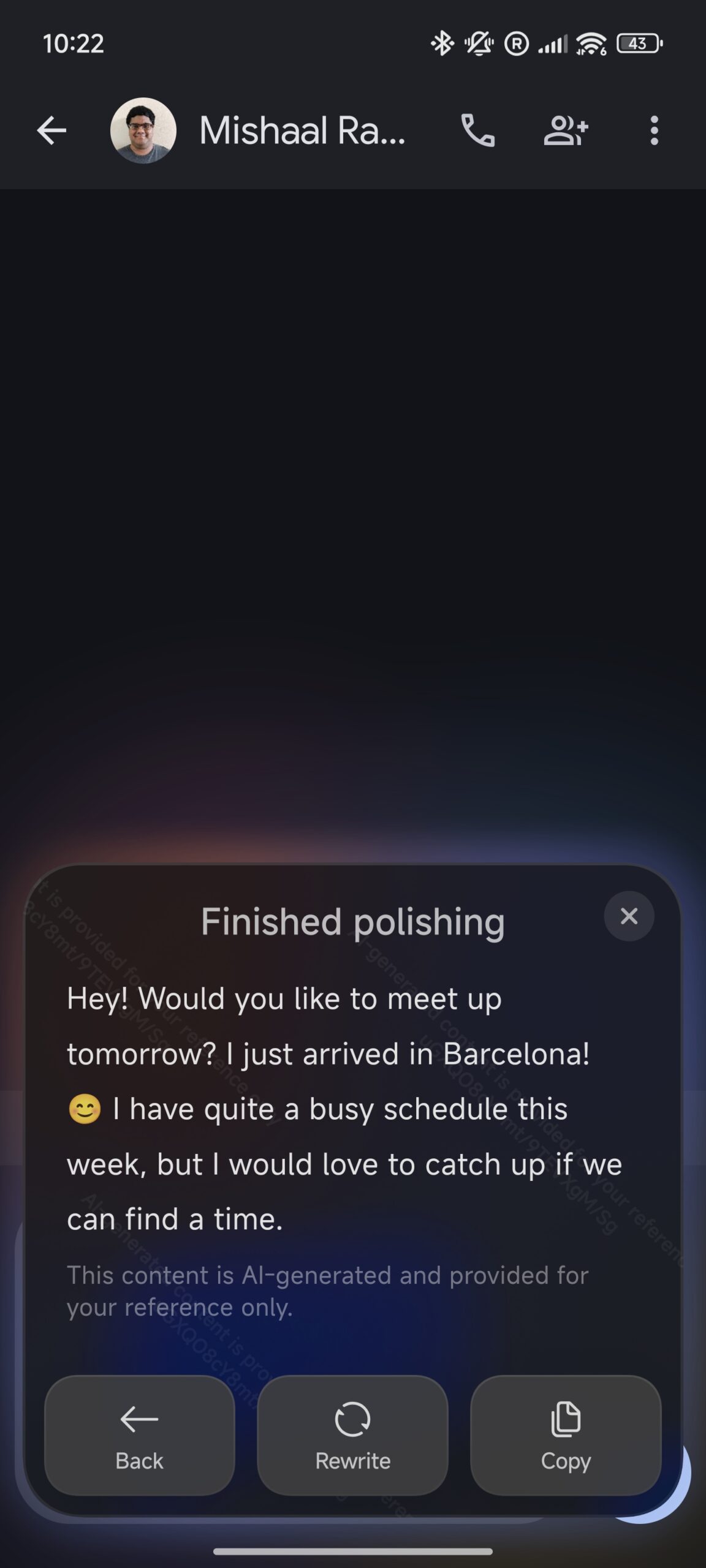Viewport: 706px width, 1568px height.
Task: Call Mishaal with the phone icon
Action: (477, 130)
